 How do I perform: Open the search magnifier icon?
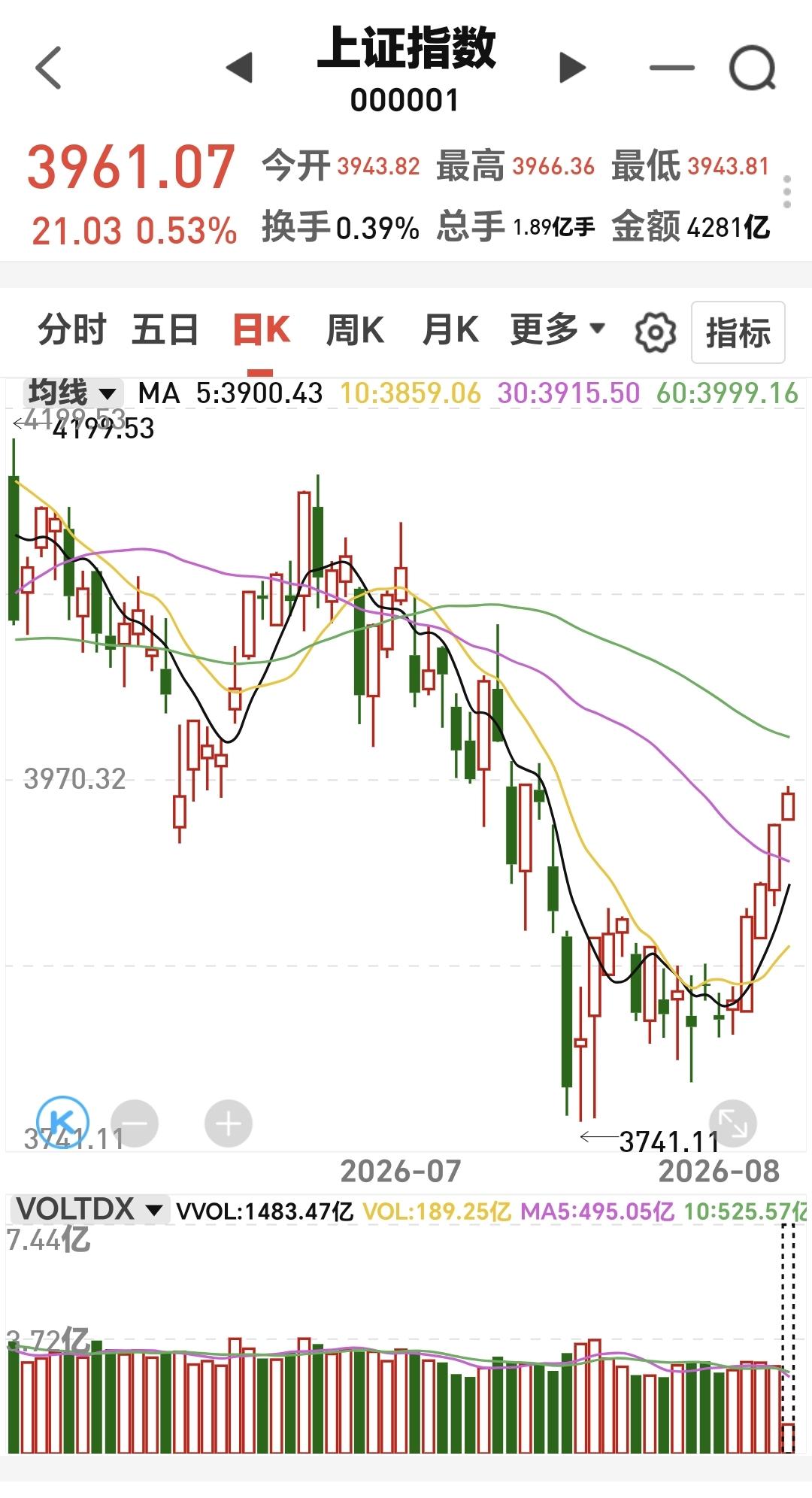pyautogui.click(x=753, y=68)
